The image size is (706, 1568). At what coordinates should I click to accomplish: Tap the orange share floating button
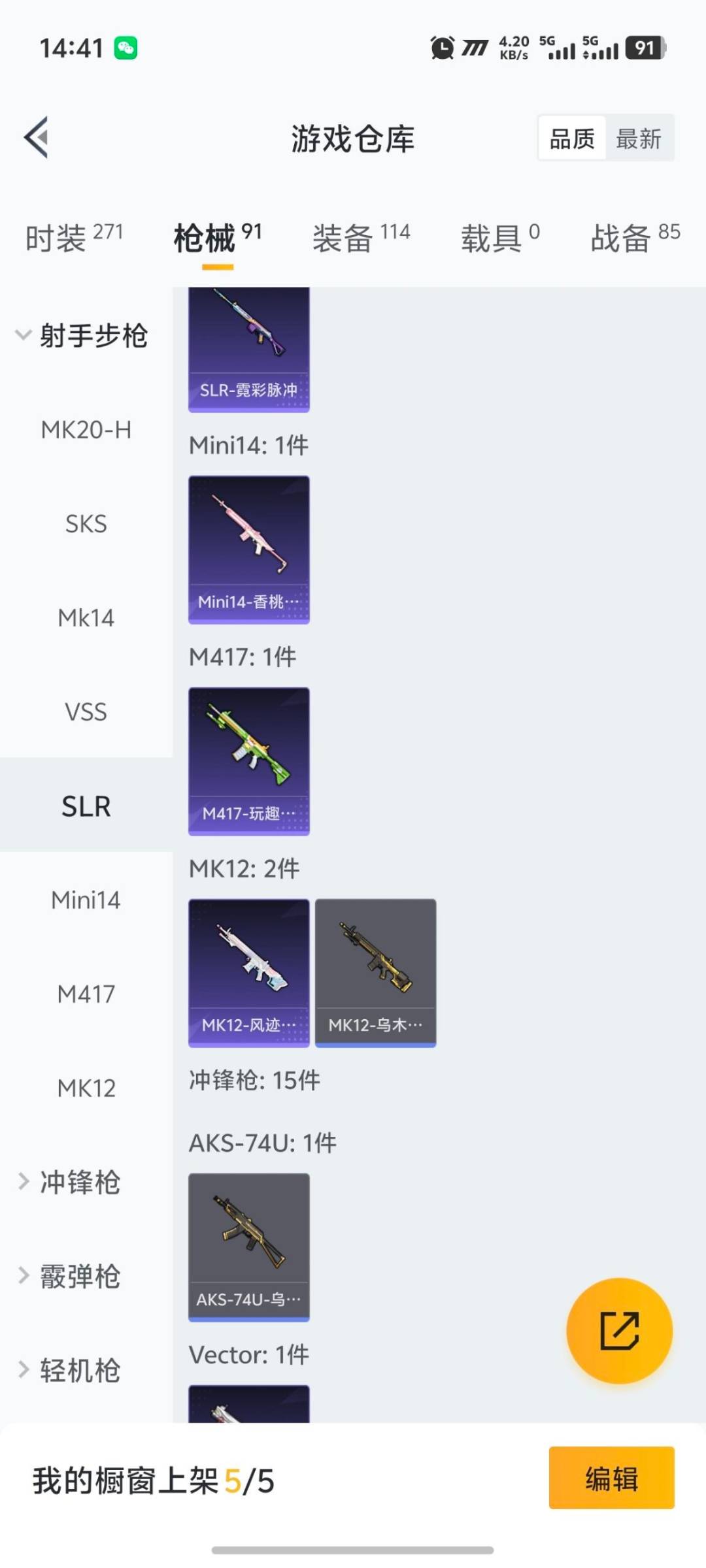point(619,1330)
